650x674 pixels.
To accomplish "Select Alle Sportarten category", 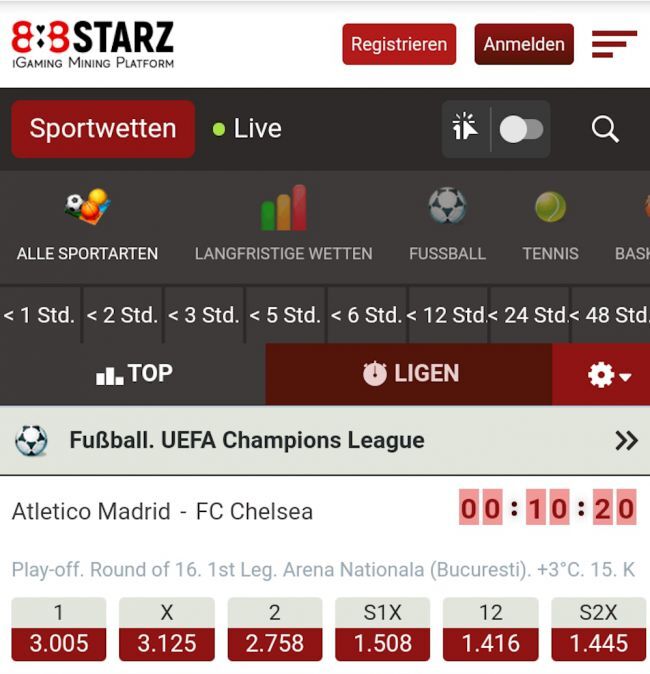I will click(87, 225).
